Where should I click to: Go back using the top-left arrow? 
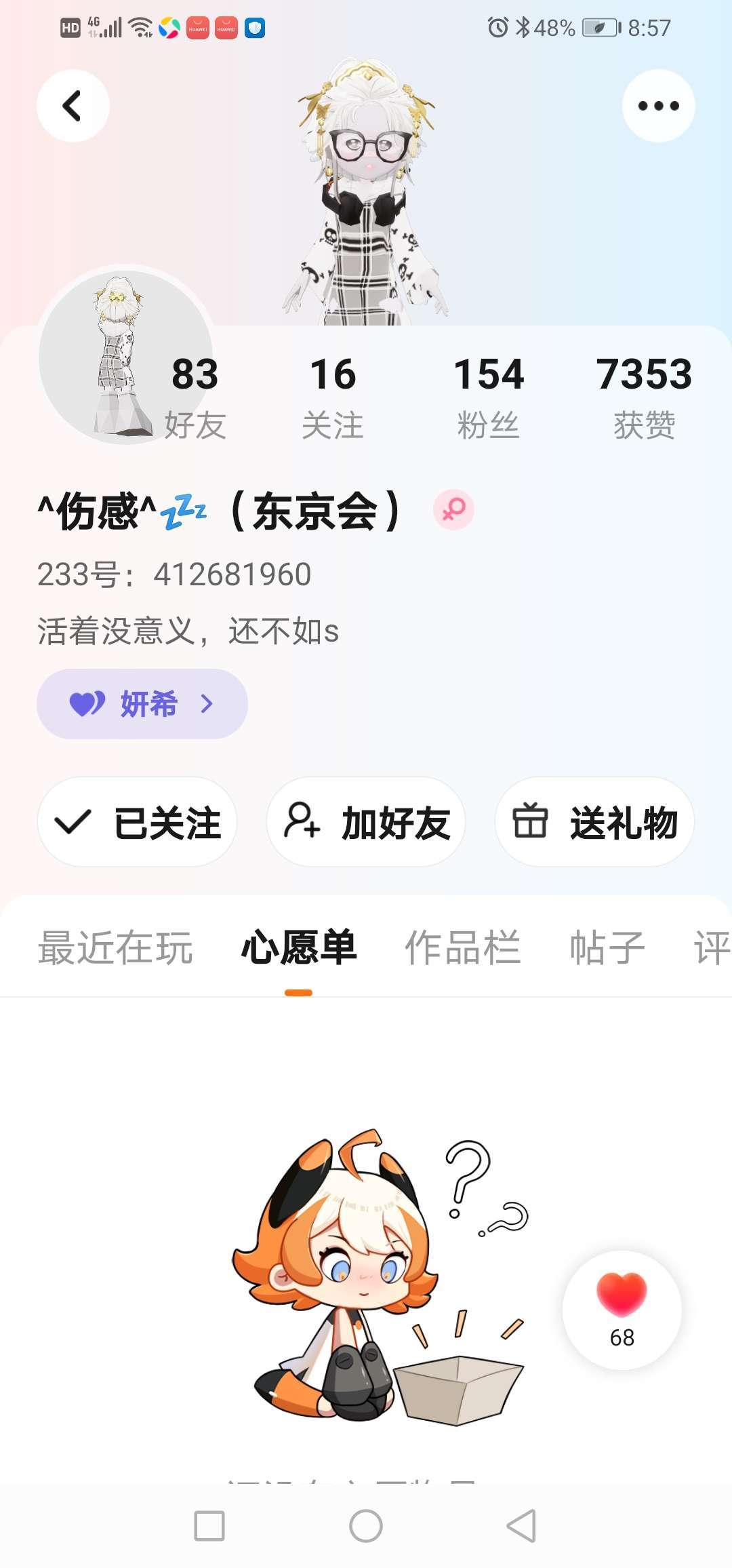pyautogui.click(x=73, y=106)
